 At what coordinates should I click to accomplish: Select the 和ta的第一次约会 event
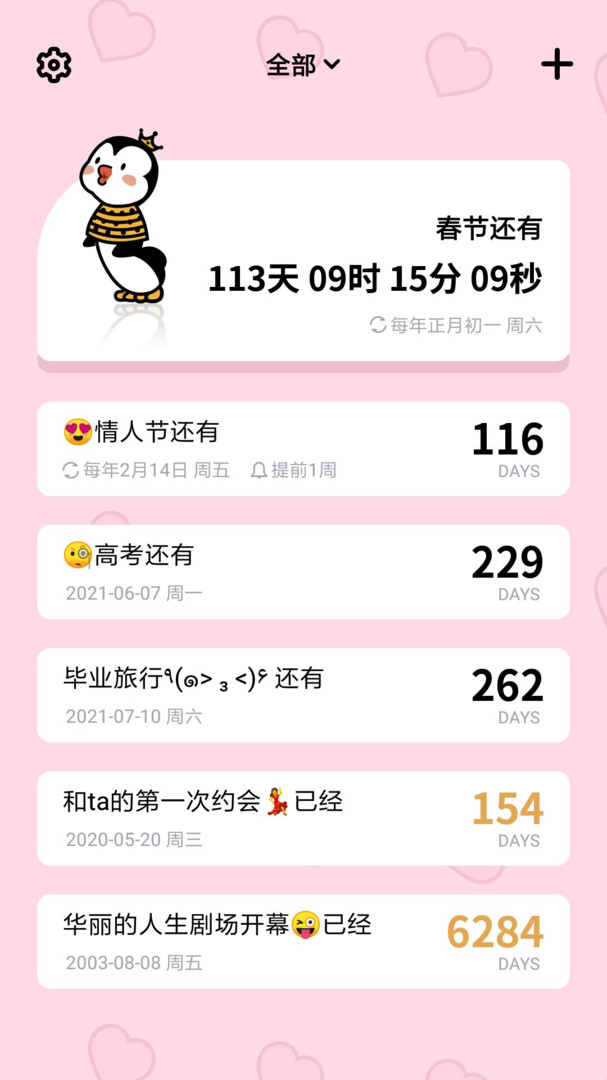(x=303, y=818)
